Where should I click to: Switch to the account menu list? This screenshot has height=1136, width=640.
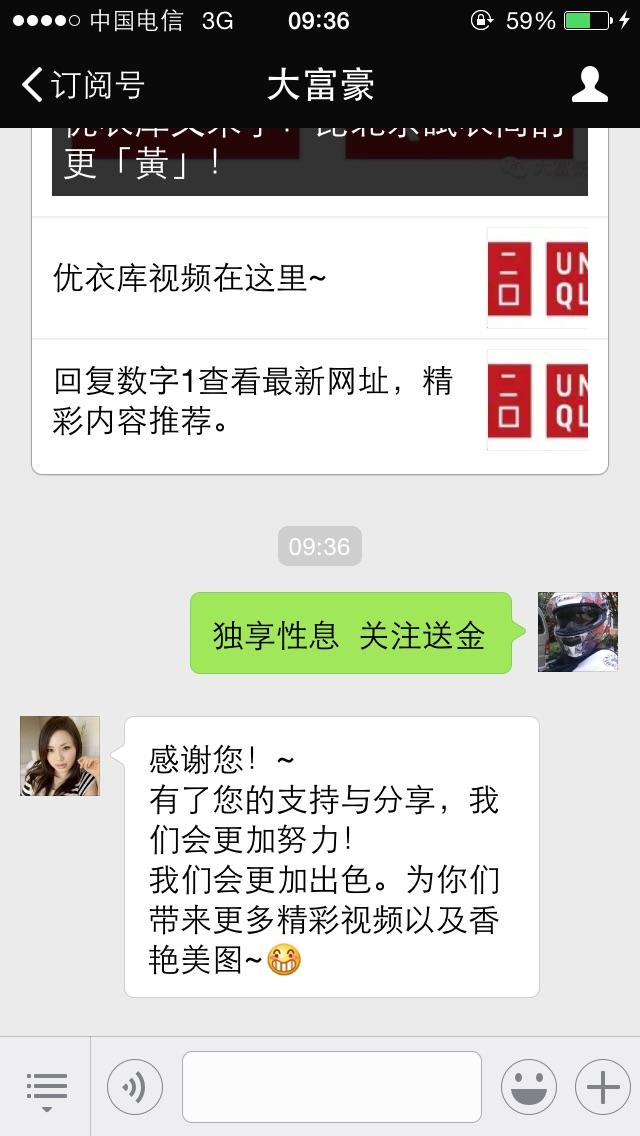(x=46, y=1086)
